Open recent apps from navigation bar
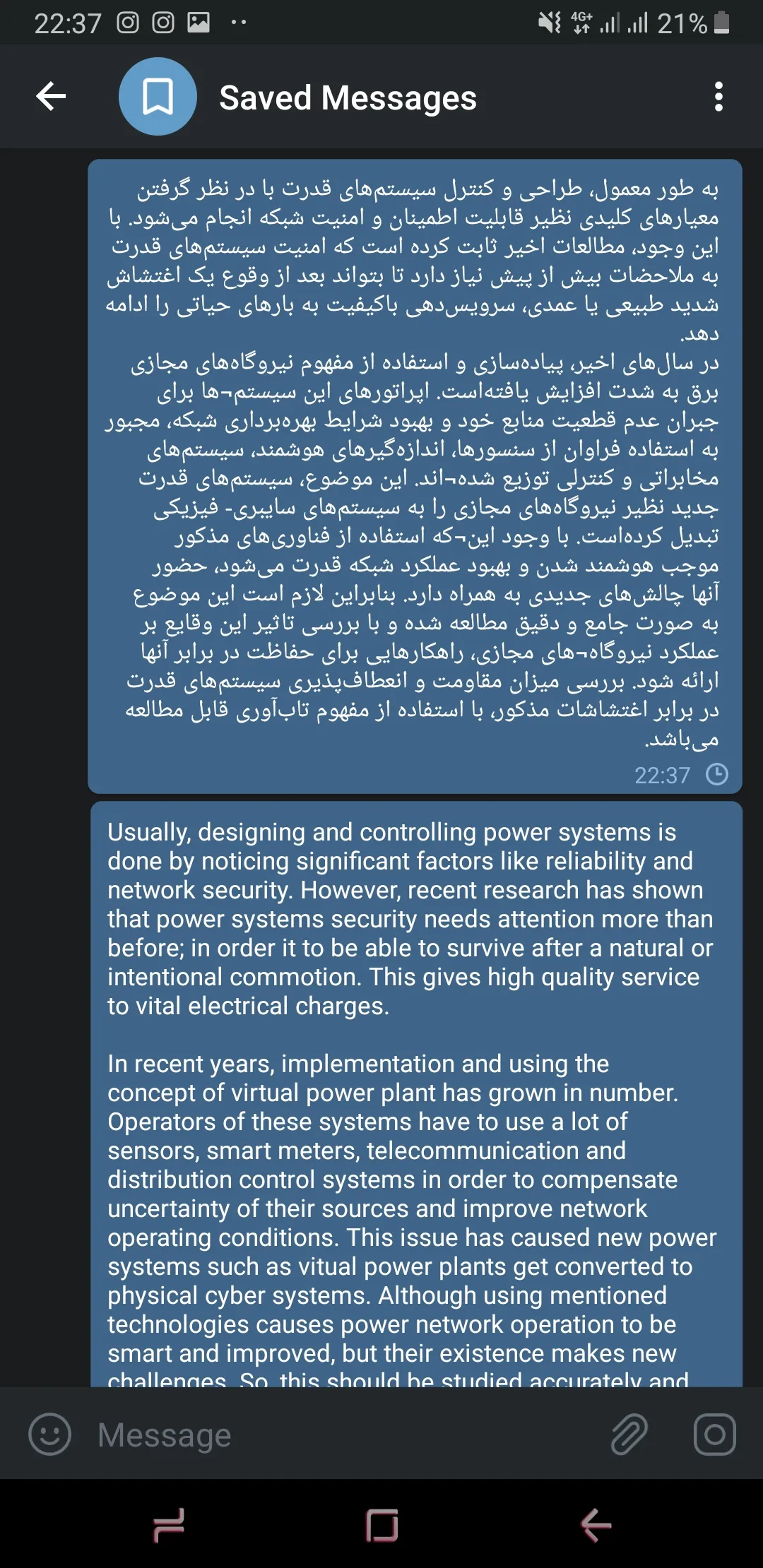This screenshot has height=1568, width=763. click(x=169, y=1526)
